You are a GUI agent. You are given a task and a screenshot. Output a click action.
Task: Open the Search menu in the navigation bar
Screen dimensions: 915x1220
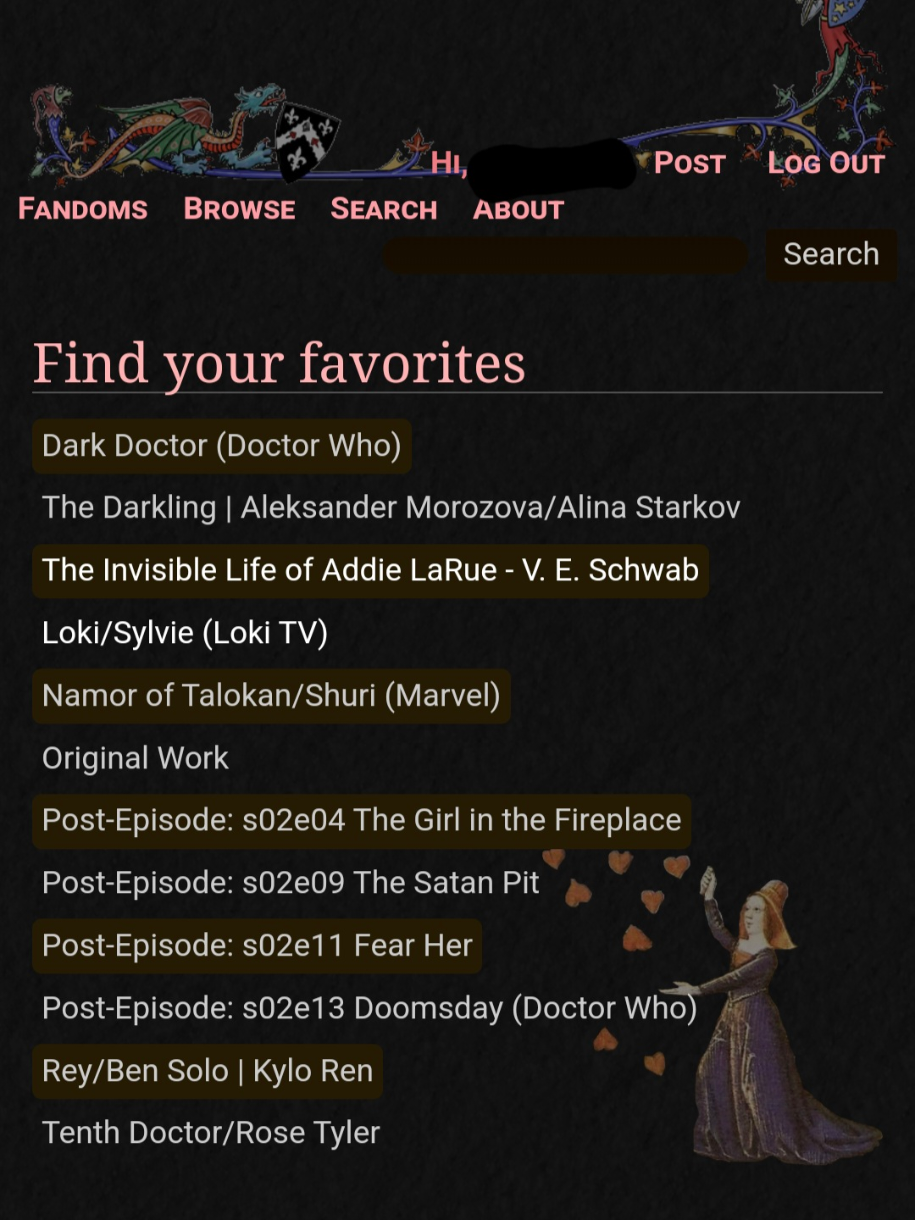[x=383, y=209]
